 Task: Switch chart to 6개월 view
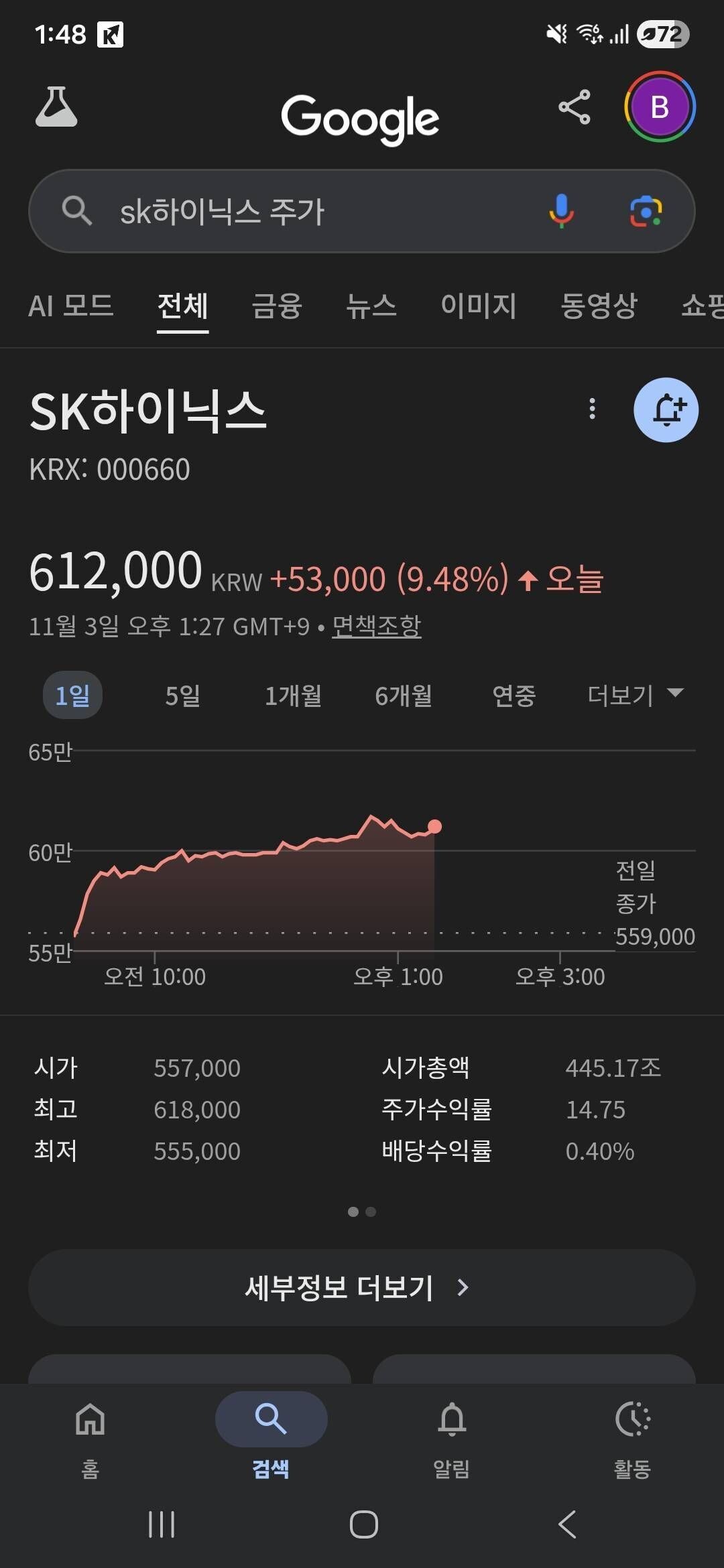point(402,696)
